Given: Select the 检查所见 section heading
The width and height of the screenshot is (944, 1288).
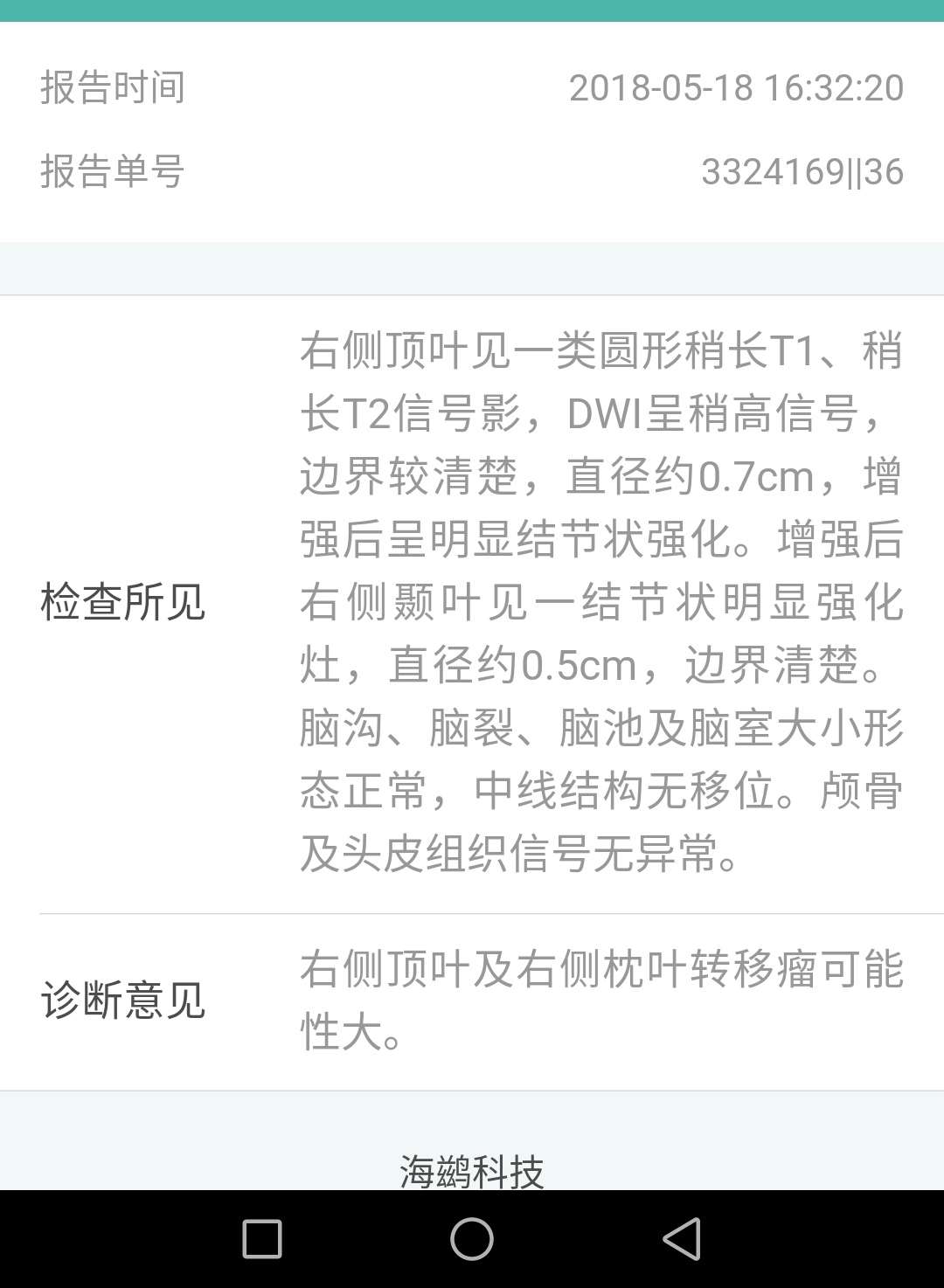Looking at the screenshot, I should 122,603.
